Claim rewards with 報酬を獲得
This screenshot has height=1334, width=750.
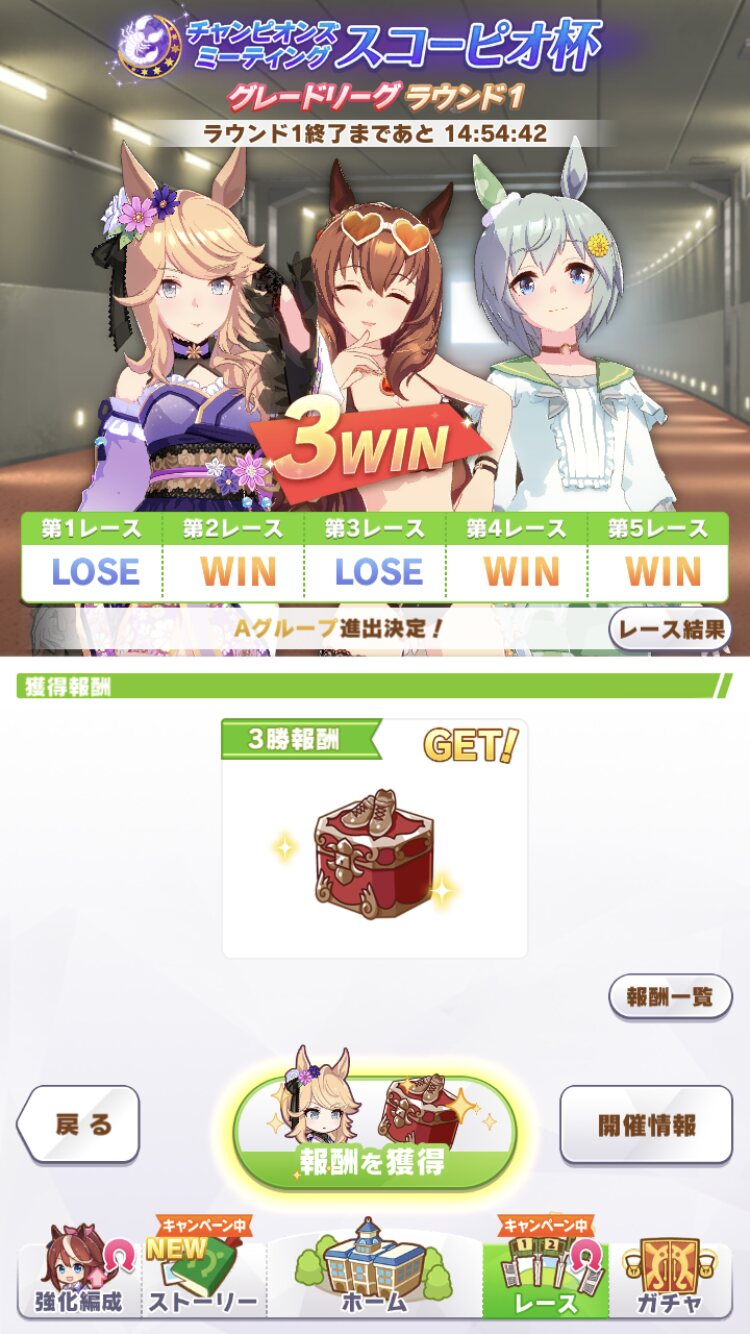point(374,1135)
